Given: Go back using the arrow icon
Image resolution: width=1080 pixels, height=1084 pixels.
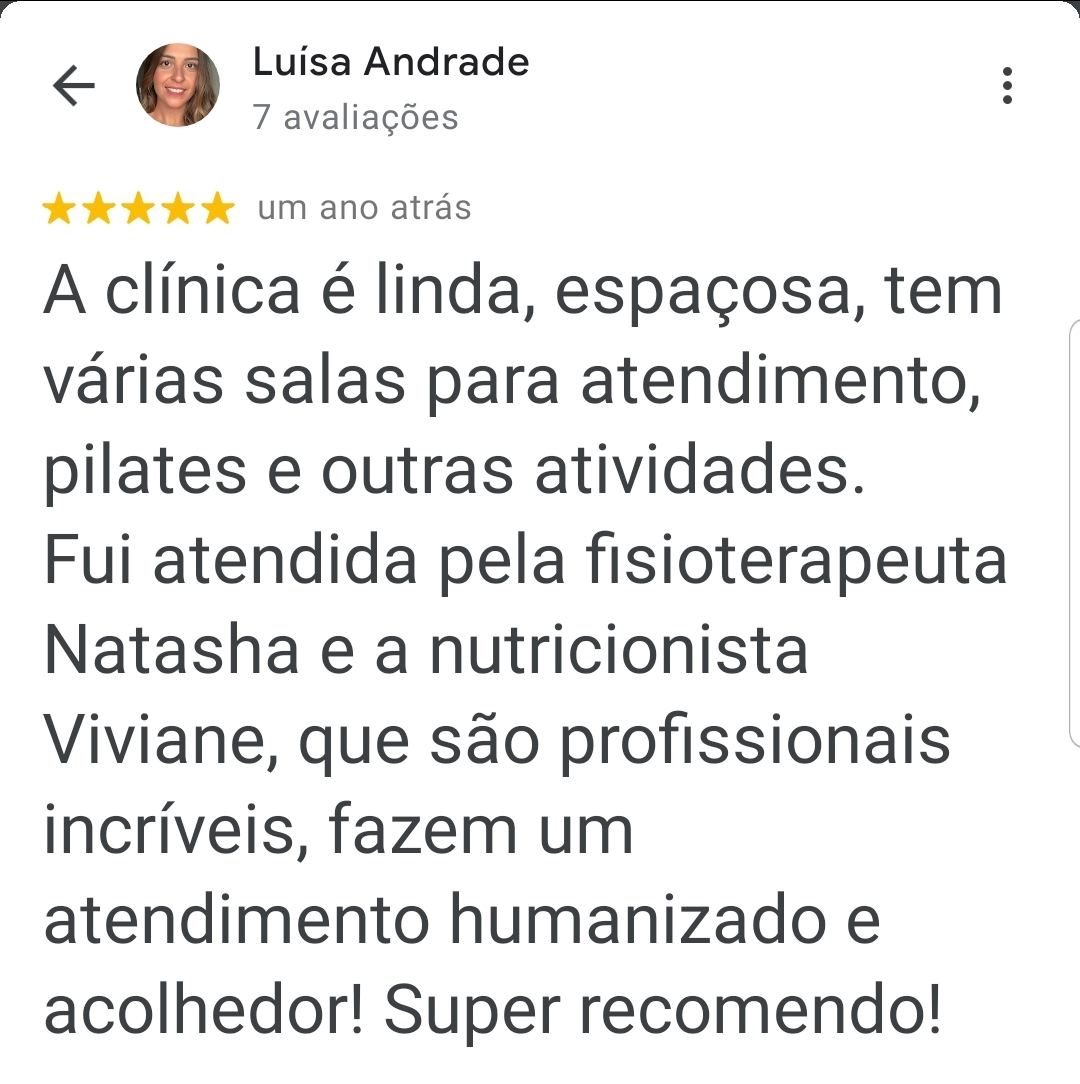Looking at the screenshot, I should coord(73,86).
